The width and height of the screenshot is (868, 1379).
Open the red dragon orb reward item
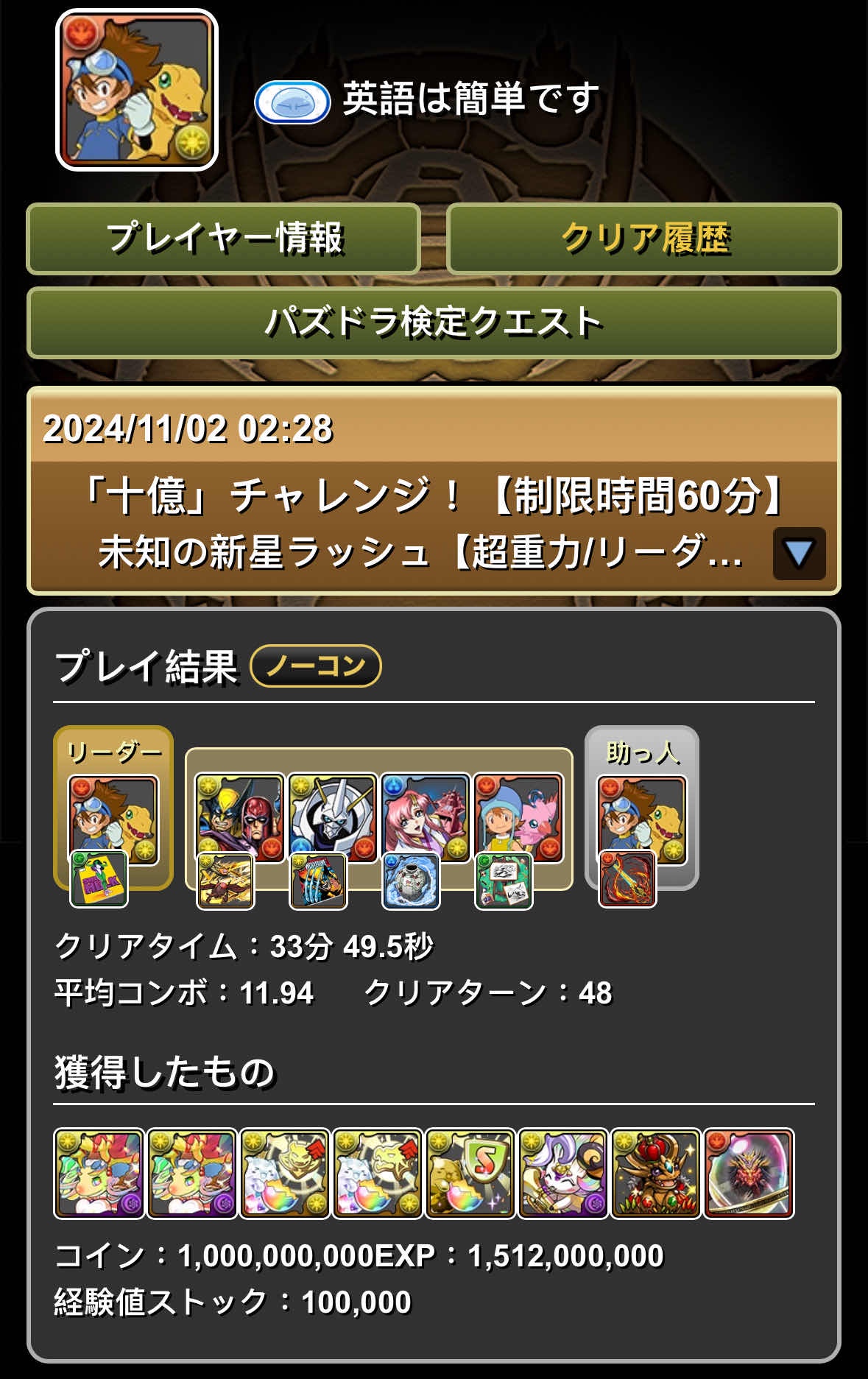pos(748,1174)
